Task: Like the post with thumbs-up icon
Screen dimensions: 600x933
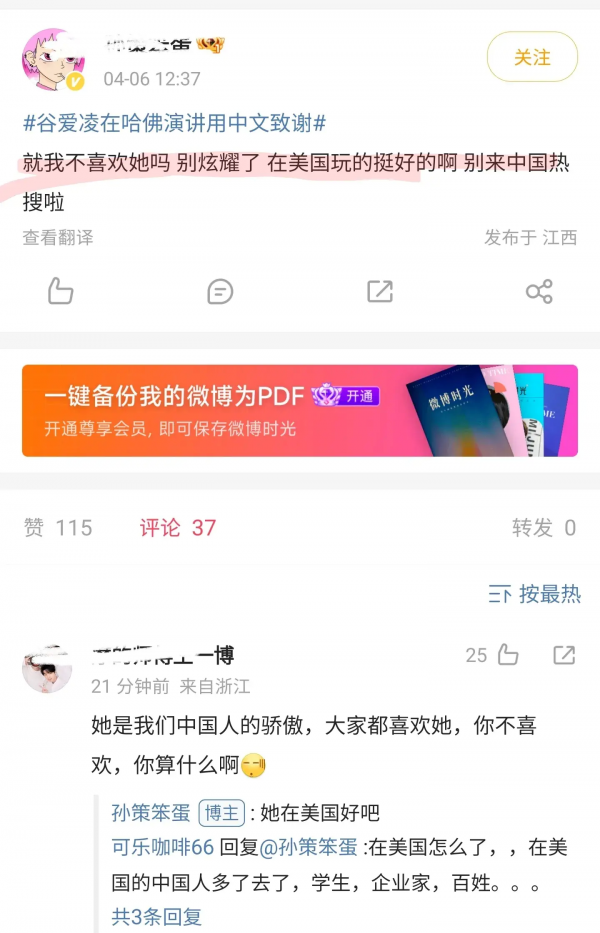Action: pyautogui.click(x=61, y=291)
